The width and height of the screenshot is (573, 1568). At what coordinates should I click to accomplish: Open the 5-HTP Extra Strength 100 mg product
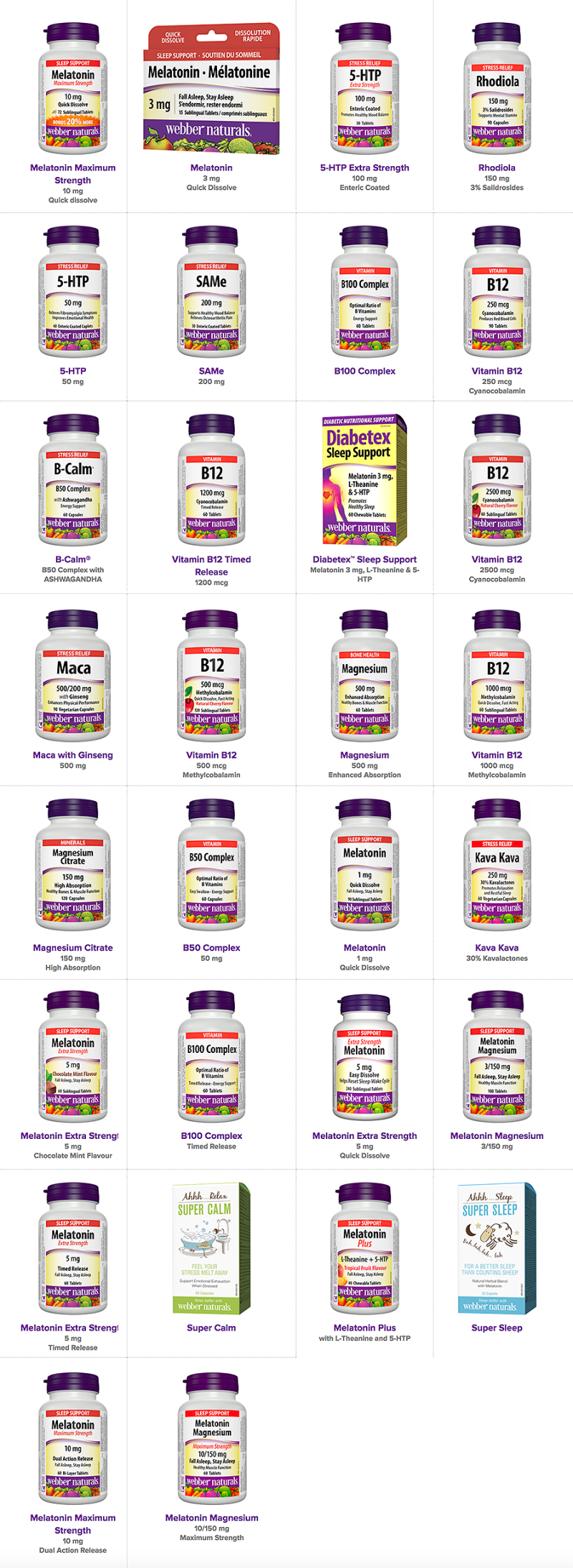pyautogui.click(x=365, y=168)
